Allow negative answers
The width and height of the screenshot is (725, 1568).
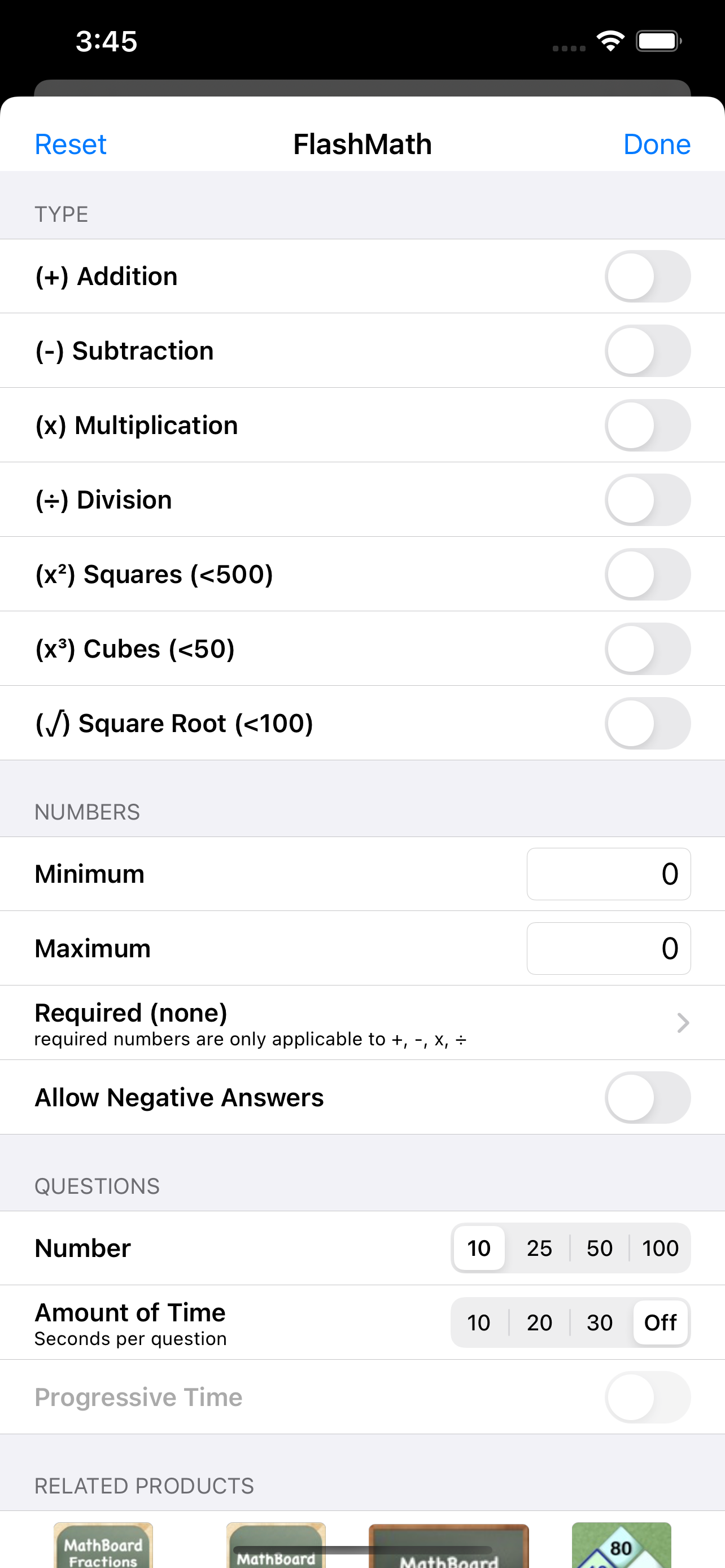click(x=647, y=1097)
